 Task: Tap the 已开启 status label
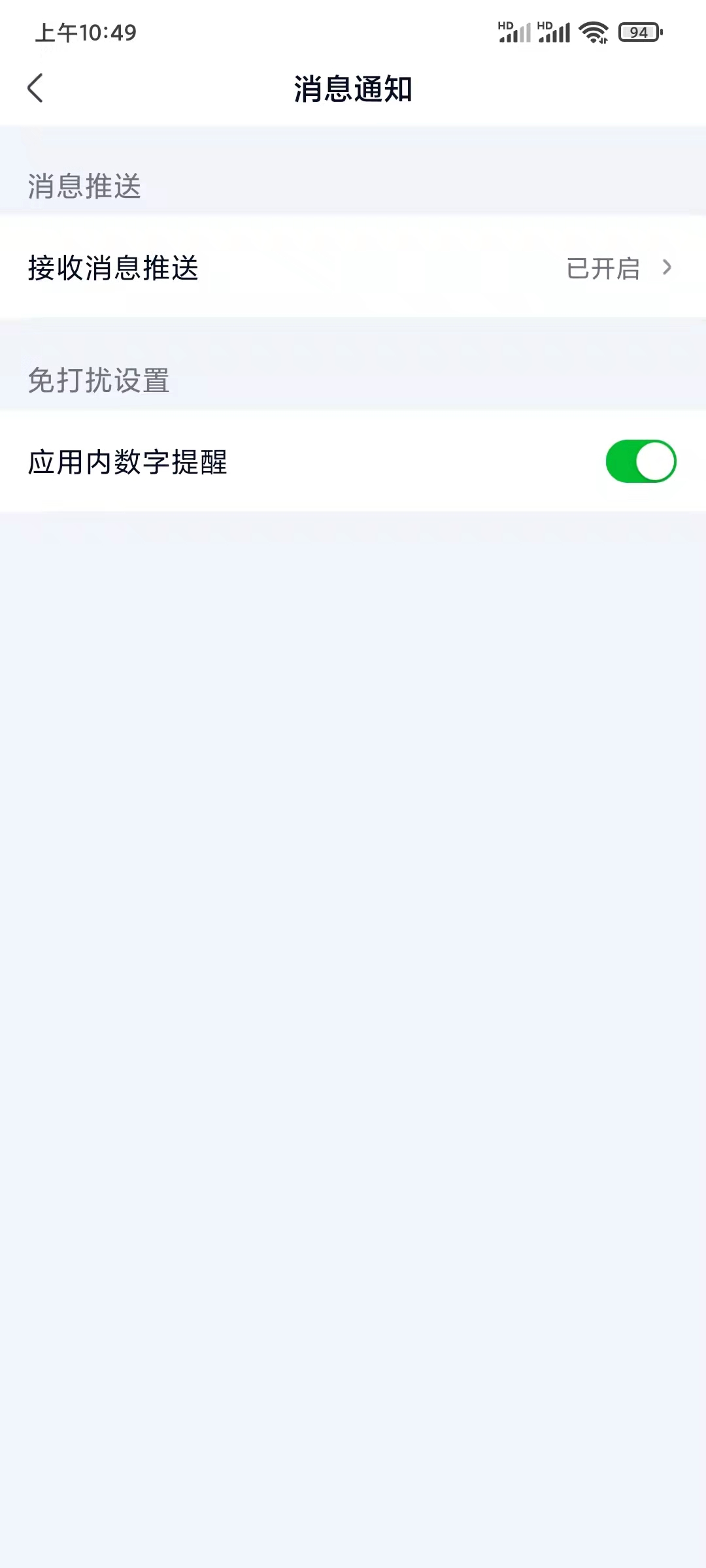point(602,267)
